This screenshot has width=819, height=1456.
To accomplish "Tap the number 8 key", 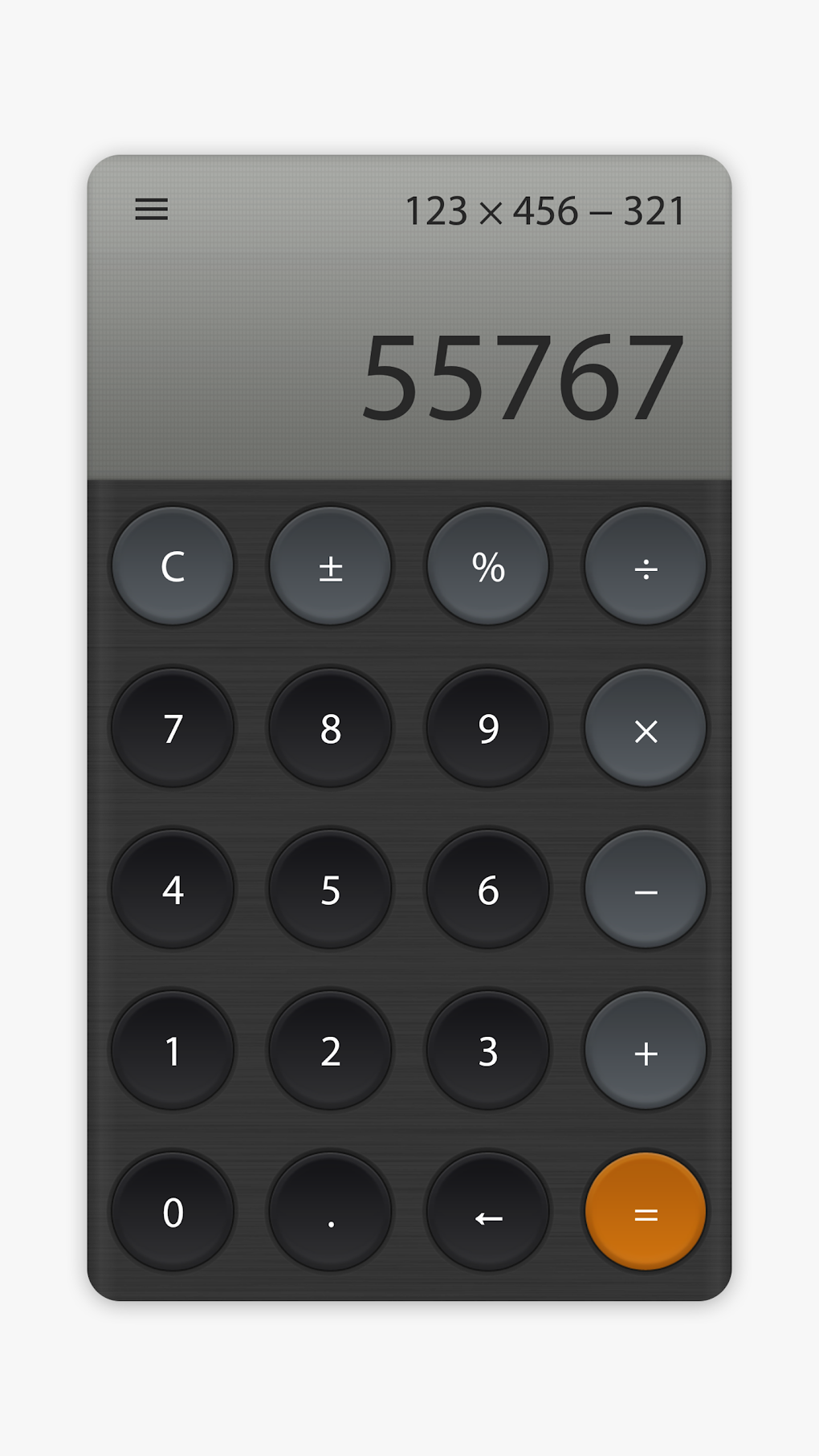I will [x=330, y=729].
